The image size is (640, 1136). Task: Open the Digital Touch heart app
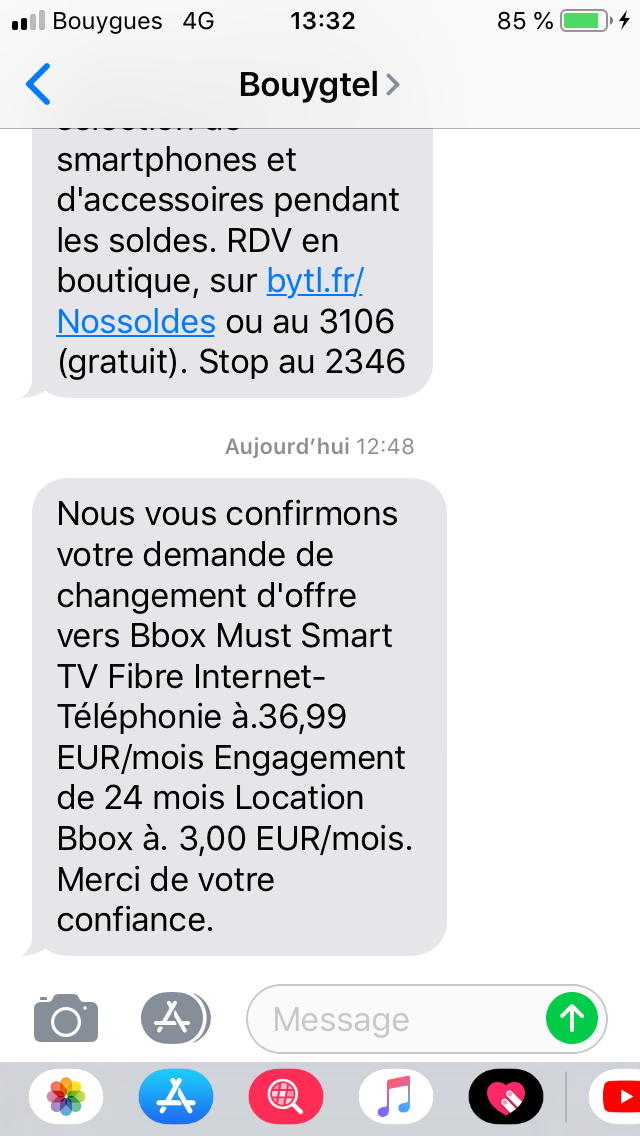[x=506, y=1096]
